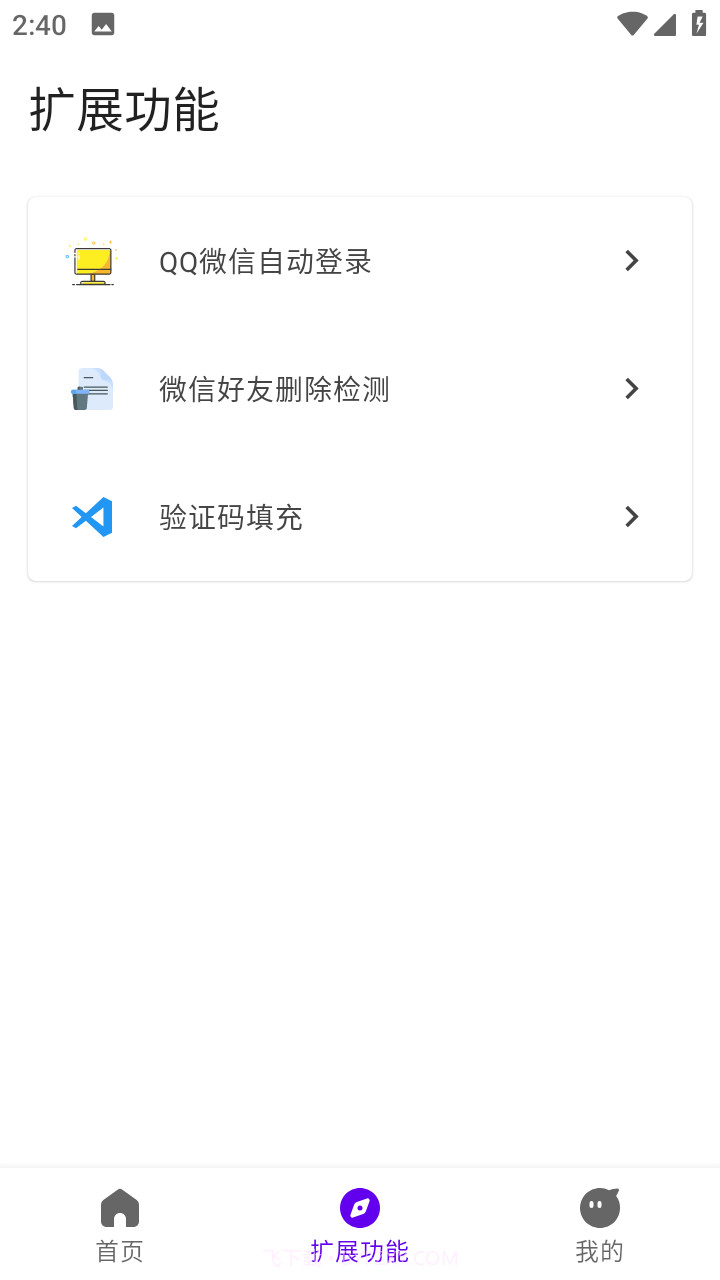Expand QQ微信自动登录 via its right chevron
720x1280 pixels.
pos(631,261)
